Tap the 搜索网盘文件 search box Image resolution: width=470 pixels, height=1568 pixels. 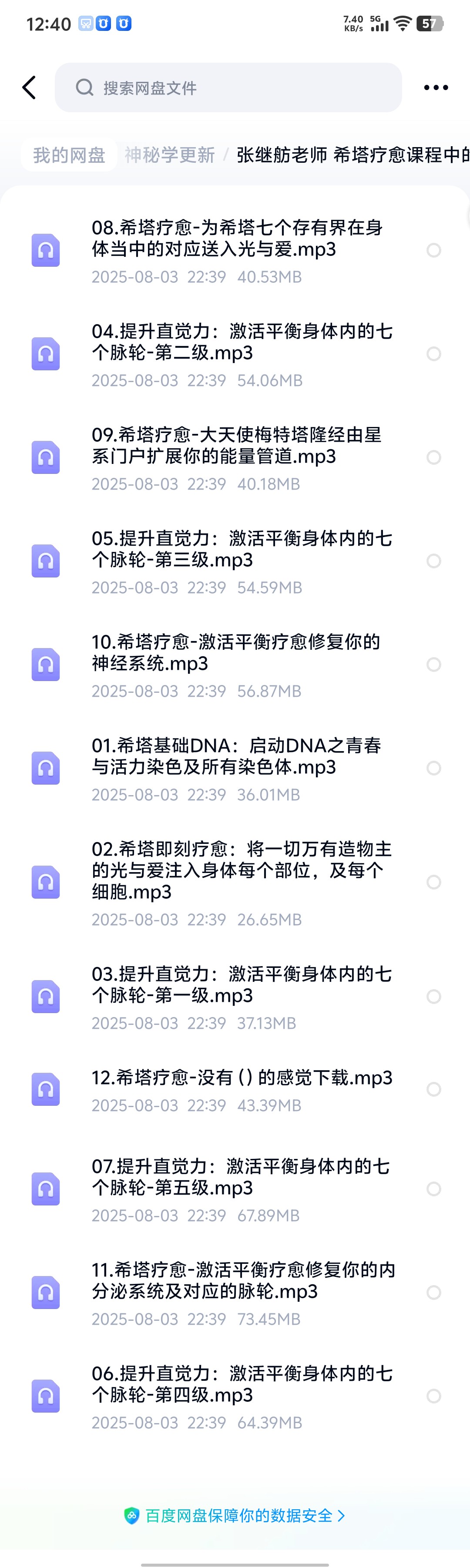(228, 87)
